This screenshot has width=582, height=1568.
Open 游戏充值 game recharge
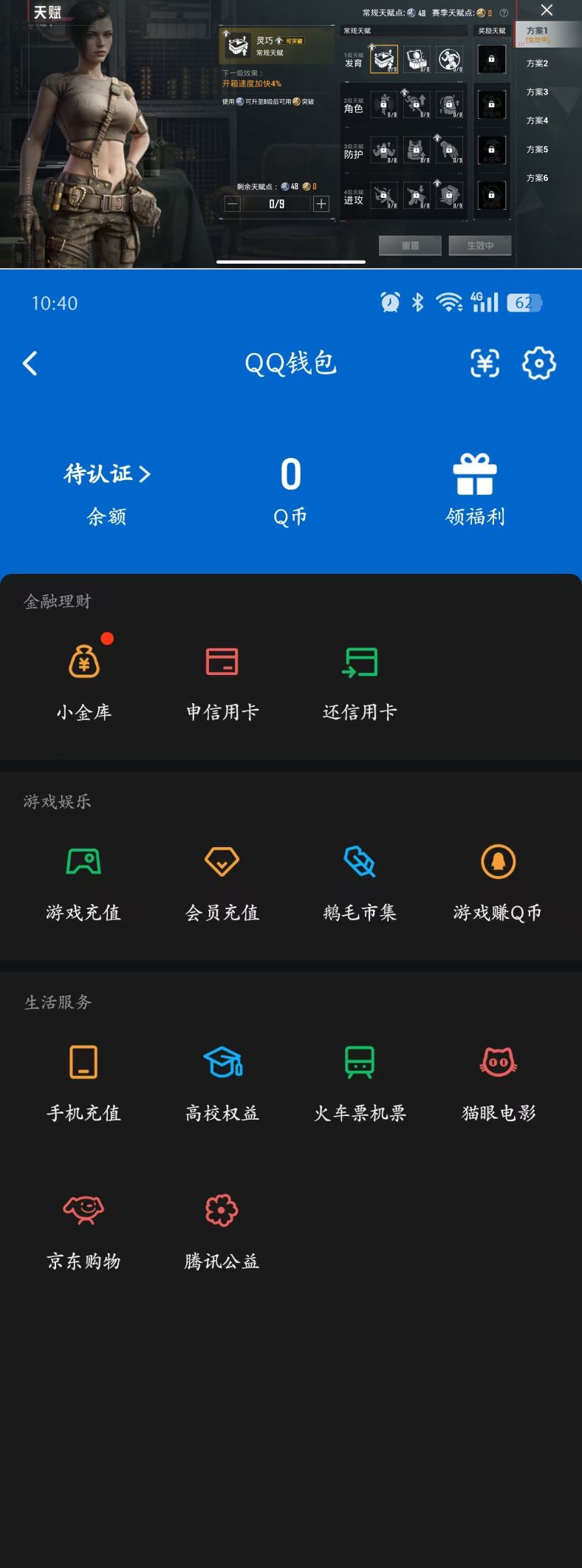pyautogui.click(x=84, y=863)
